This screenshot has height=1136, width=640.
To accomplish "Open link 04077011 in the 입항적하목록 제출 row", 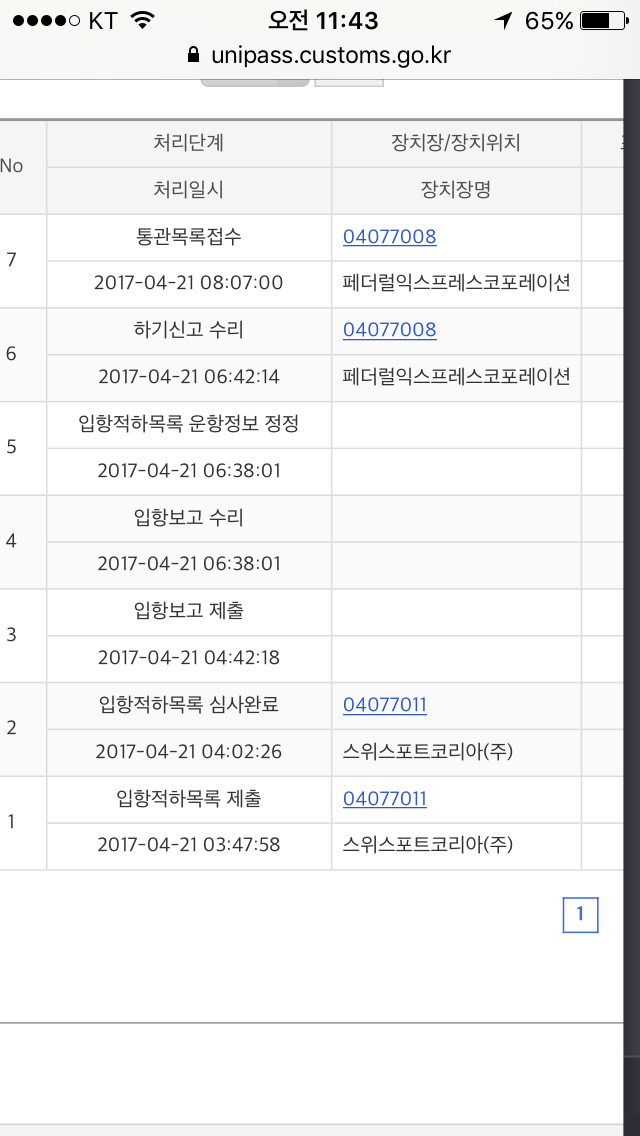I will pos(384,799).
